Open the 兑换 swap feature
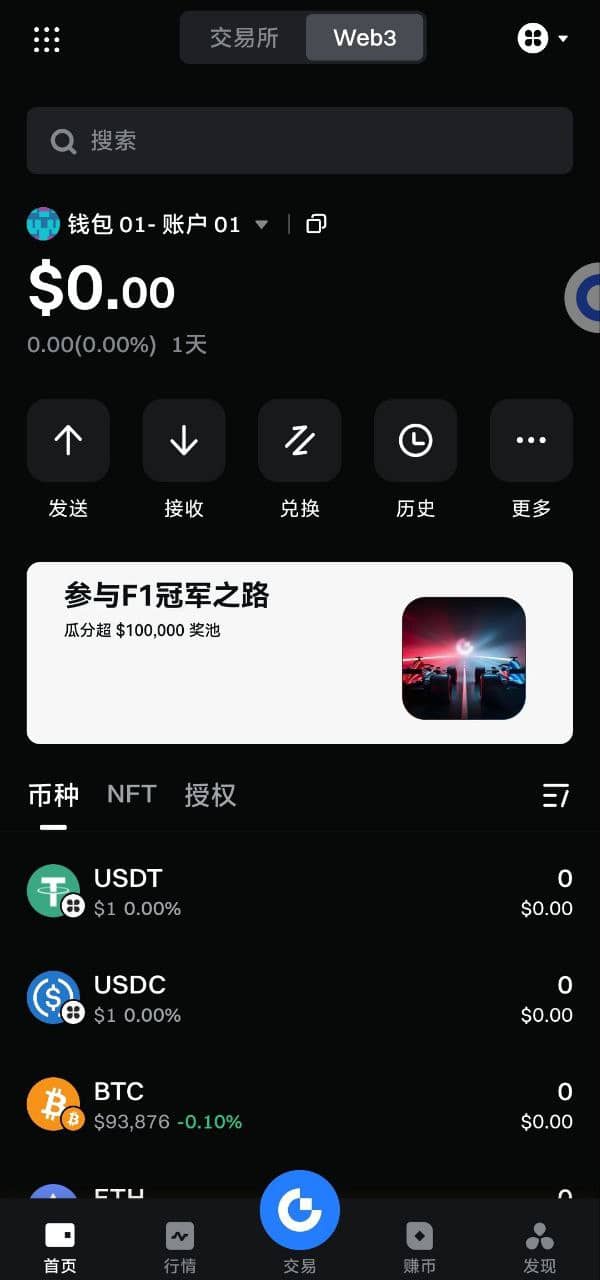 (300, 441)
